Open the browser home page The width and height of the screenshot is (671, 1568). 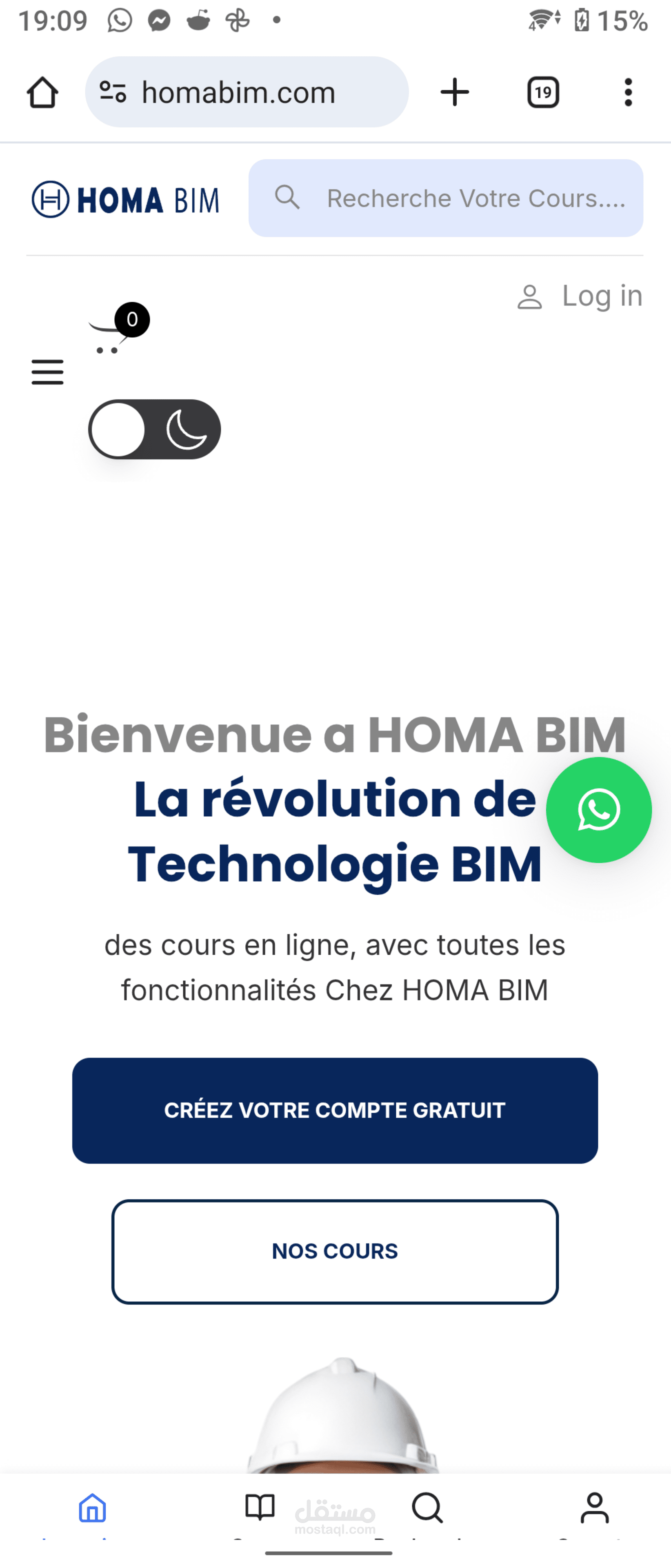tap(42, 93)
